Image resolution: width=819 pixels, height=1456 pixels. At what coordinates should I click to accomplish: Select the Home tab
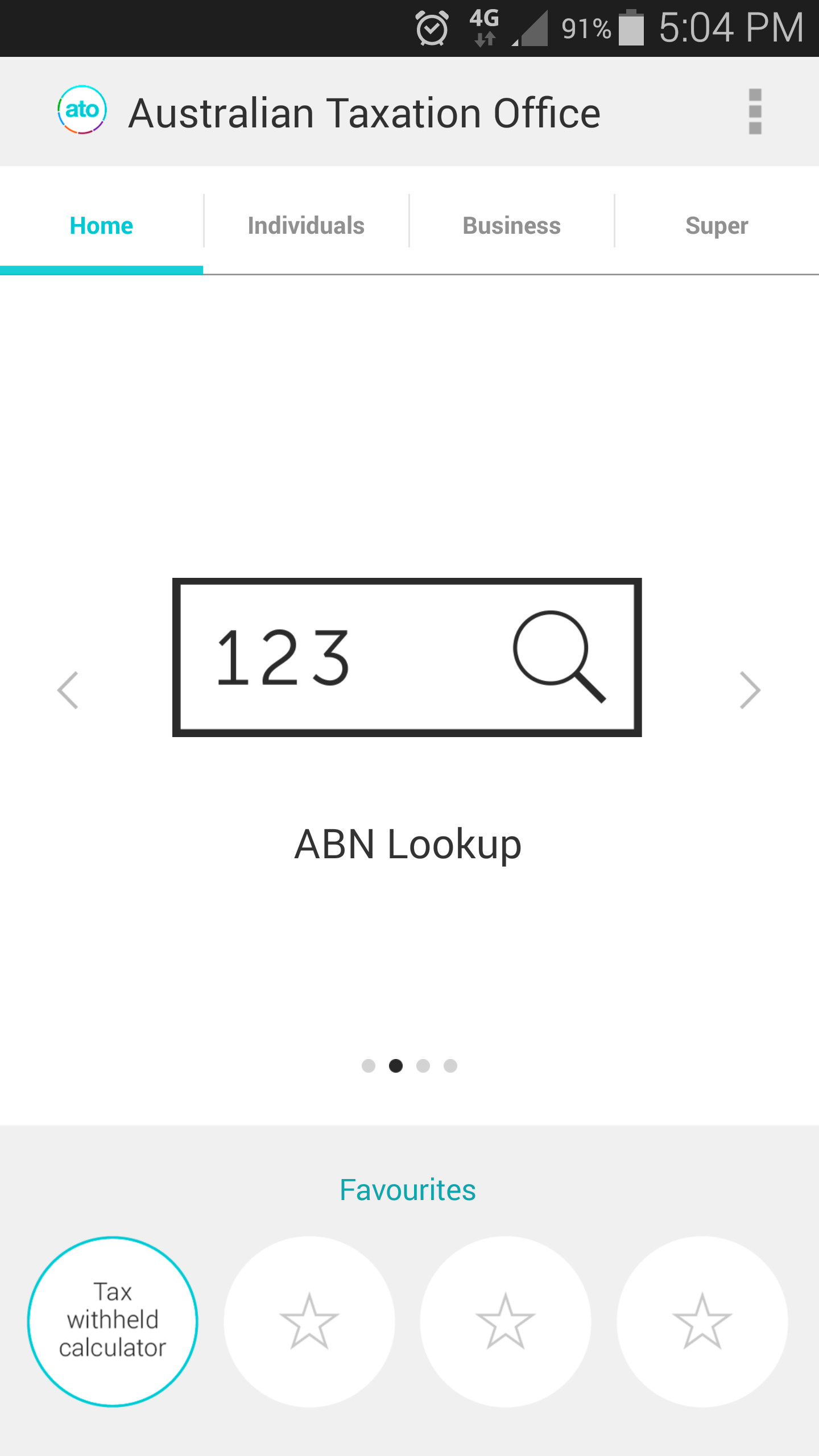coord(101,226)
